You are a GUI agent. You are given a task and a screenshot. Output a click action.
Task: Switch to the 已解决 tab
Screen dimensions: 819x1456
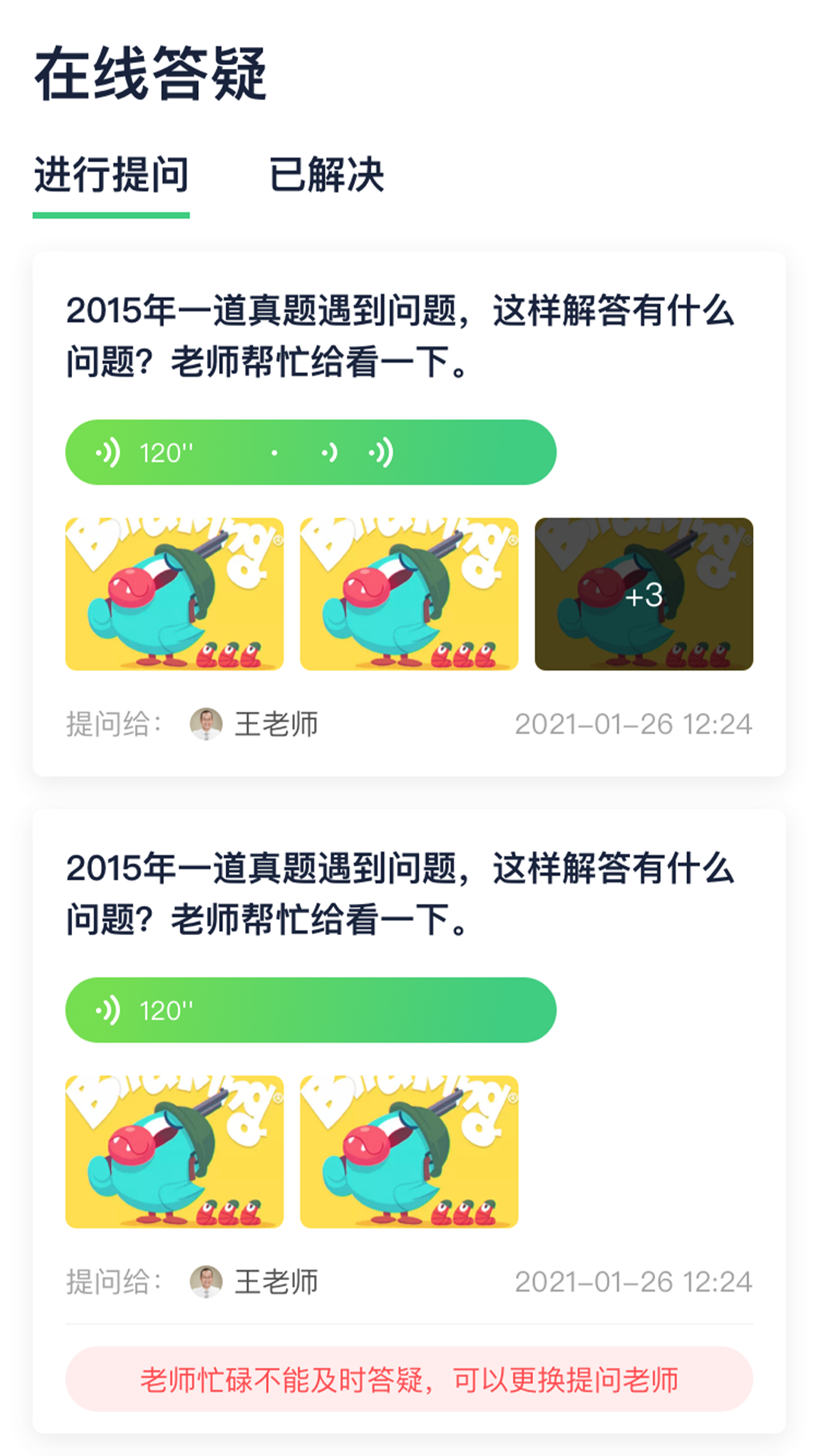(328, 176)
